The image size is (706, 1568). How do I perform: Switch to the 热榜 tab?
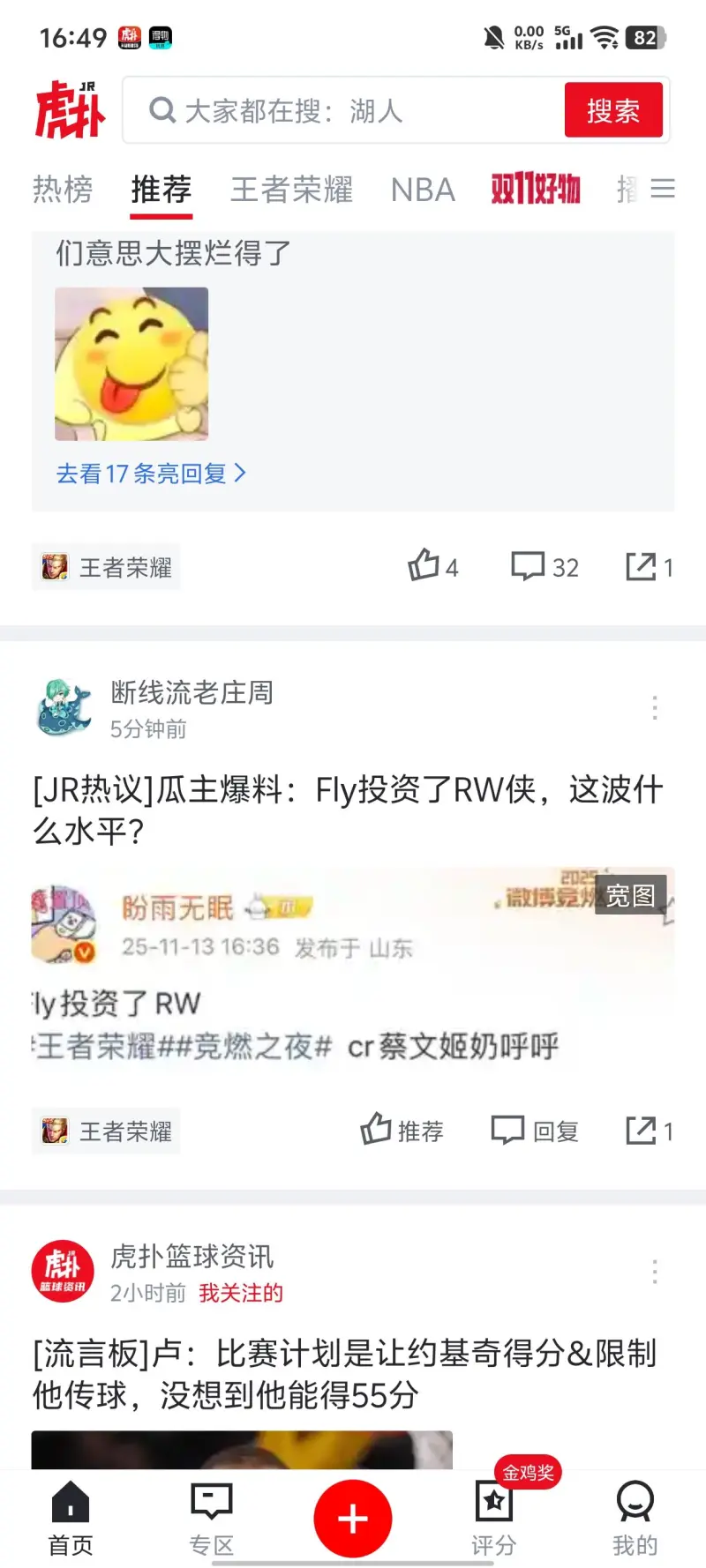(x=63, y=190)
